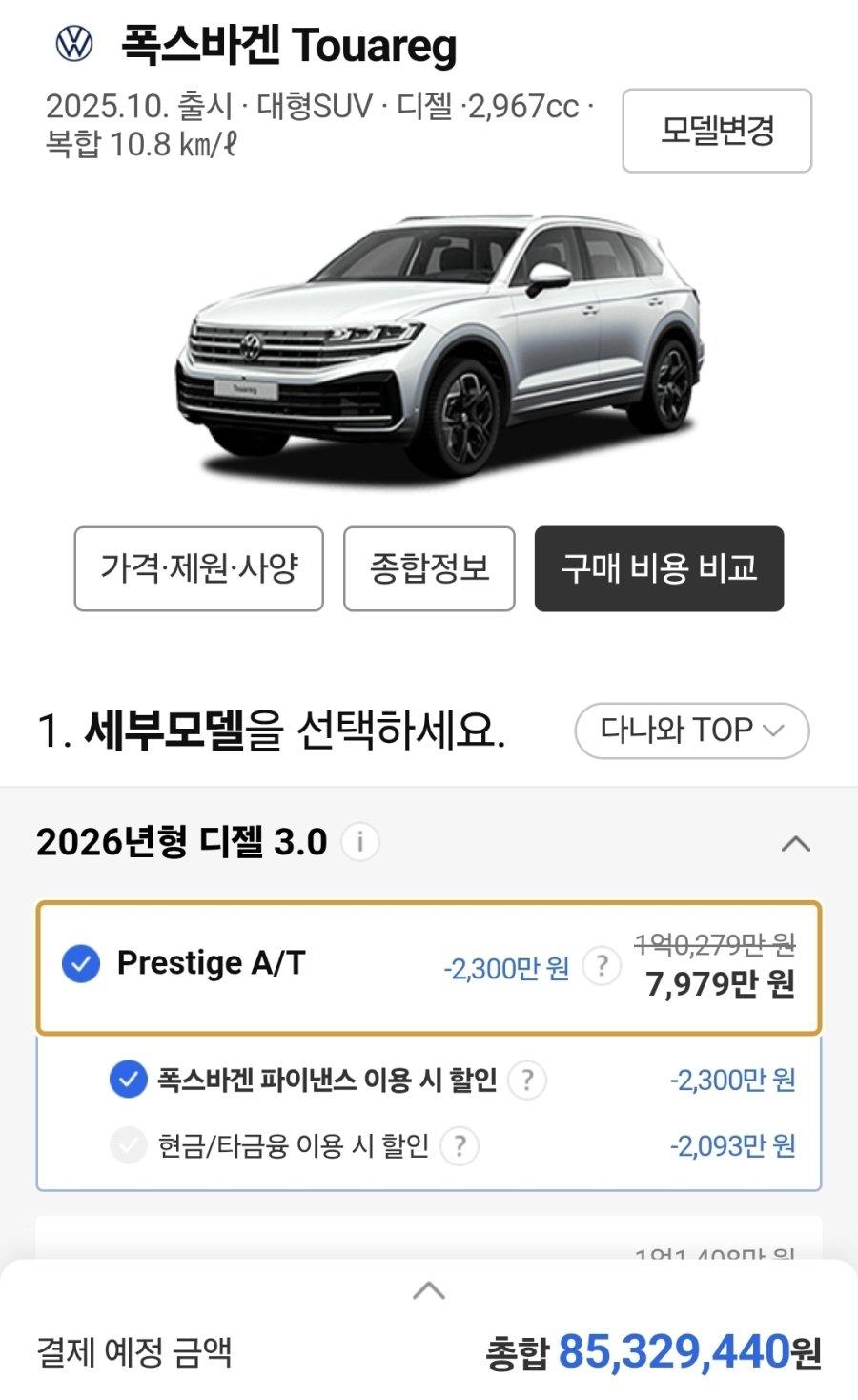Choose 폭스바겐 파이낸스 이용 시 할인

click(x=129, y=1080)
